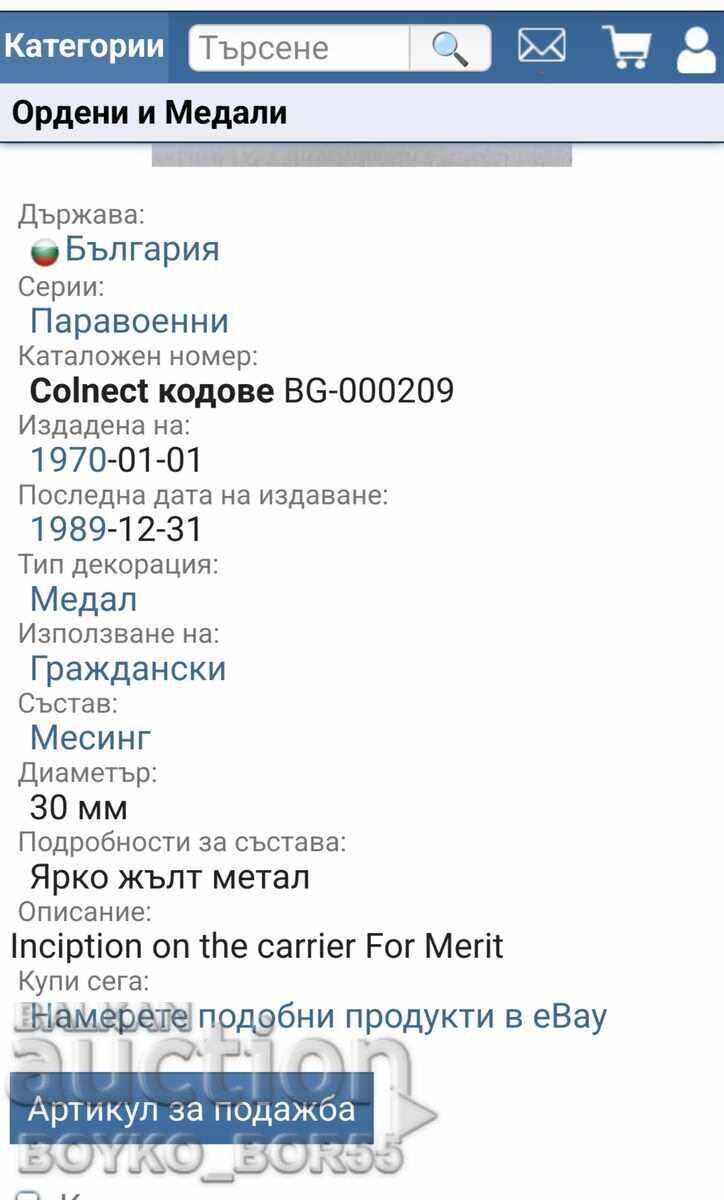The width and height of the screenshot is (724, 1200).
Task: Tap the Артикул за подажба button
Action: (x=191, y=1108)
